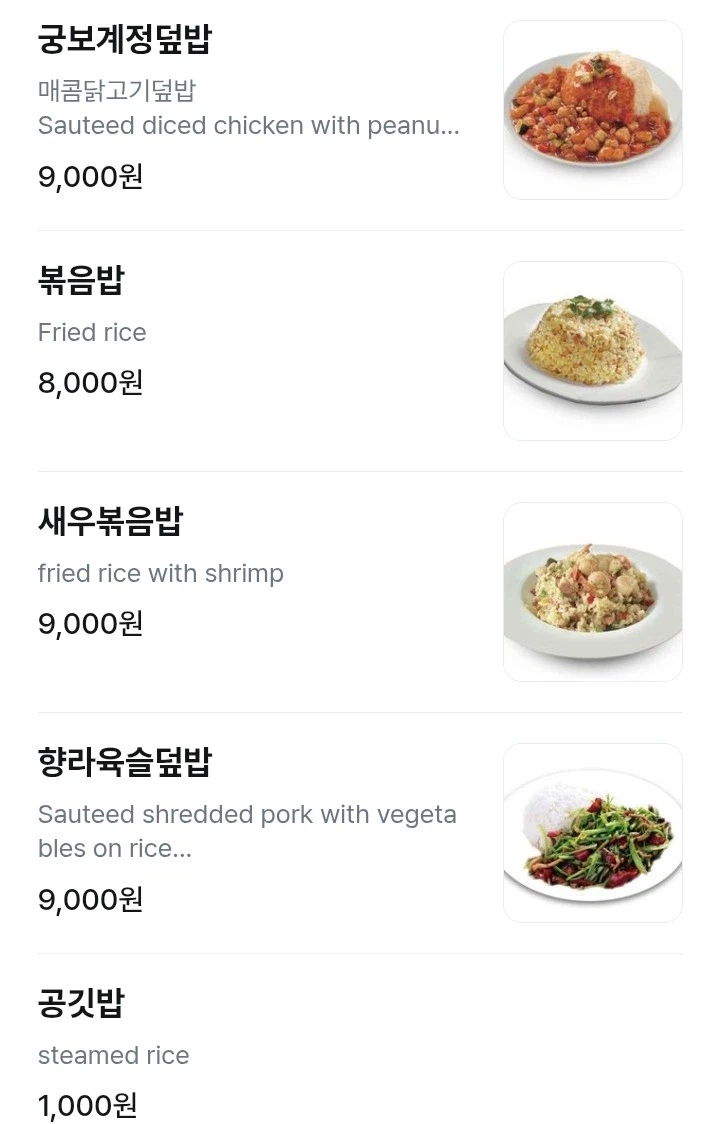The height and width of the screenshot is (1124, 720).
Task: Click the 궁보계정덮밥 dish photo
Action: point(592,110)
